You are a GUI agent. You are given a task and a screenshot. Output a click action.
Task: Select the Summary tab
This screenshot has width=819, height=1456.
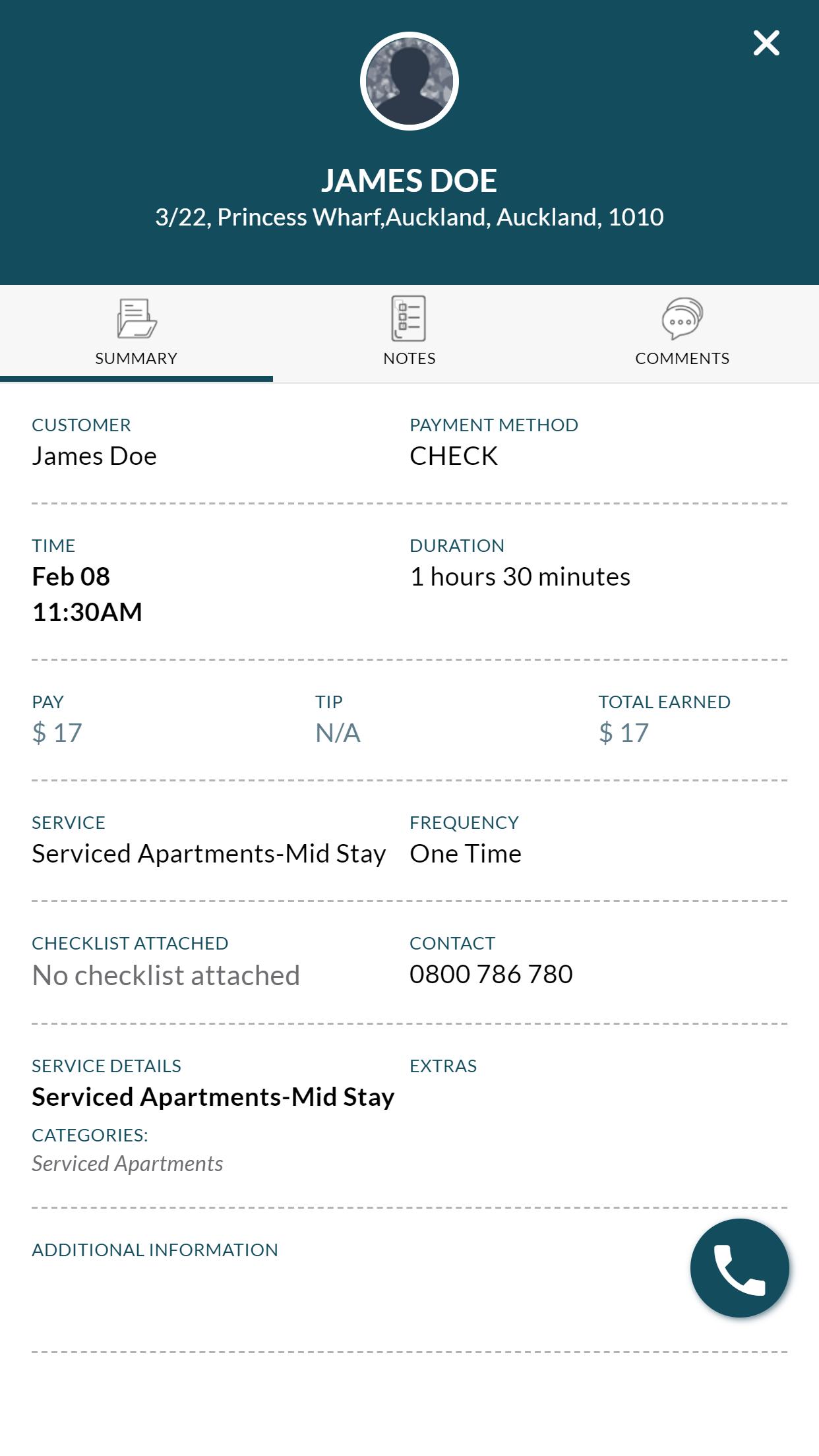point(136,334)
